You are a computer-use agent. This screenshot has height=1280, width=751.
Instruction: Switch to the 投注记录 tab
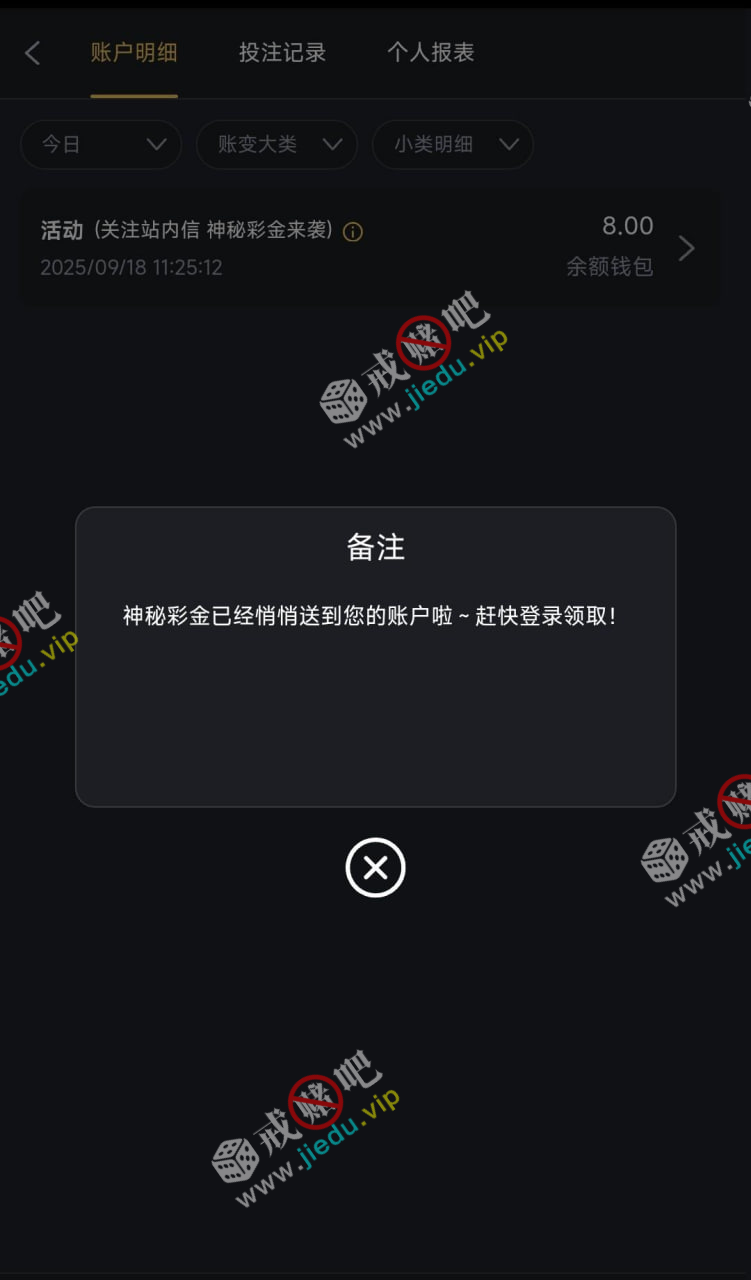pyautogui.click(x=282, y=53)
